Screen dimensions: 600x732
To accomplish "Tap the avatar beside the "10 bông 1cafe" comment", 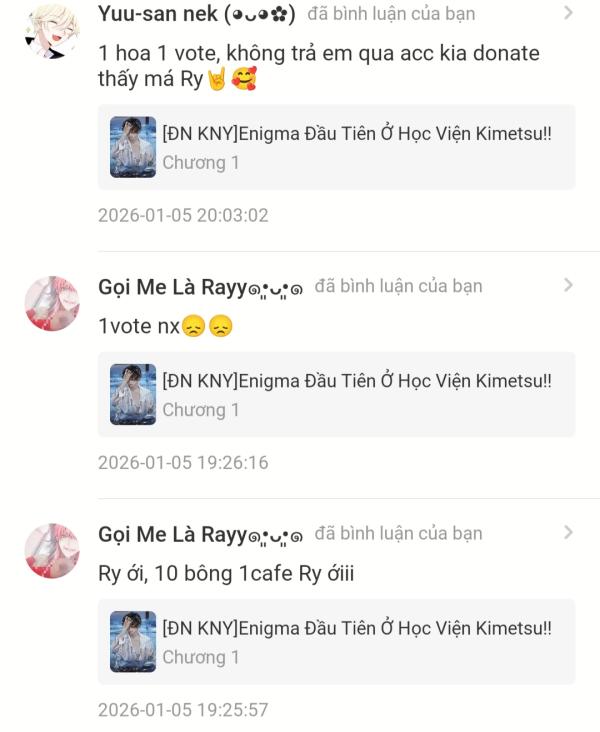I will click(51, 551).
